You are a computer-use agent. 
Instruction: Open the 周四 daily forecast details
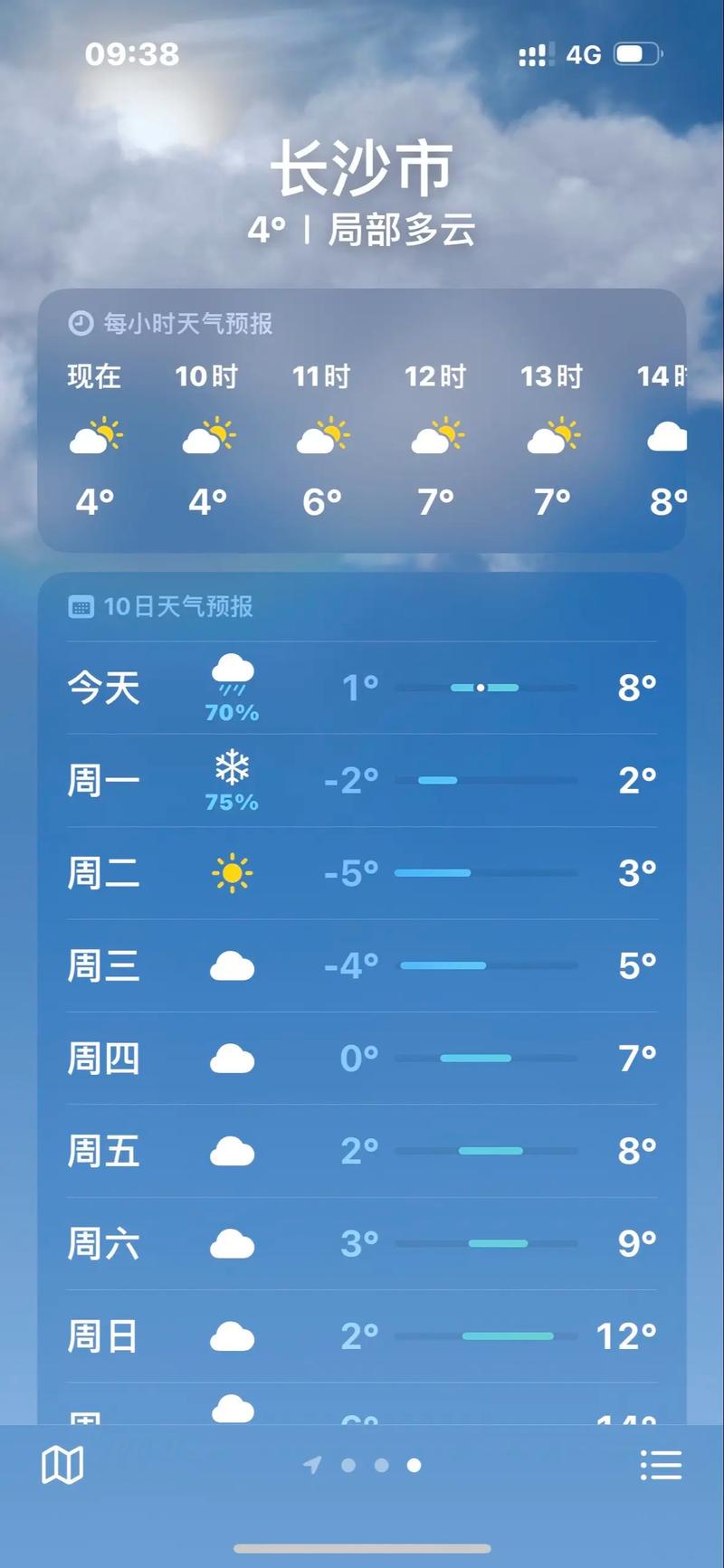(x=362, y=1059)
